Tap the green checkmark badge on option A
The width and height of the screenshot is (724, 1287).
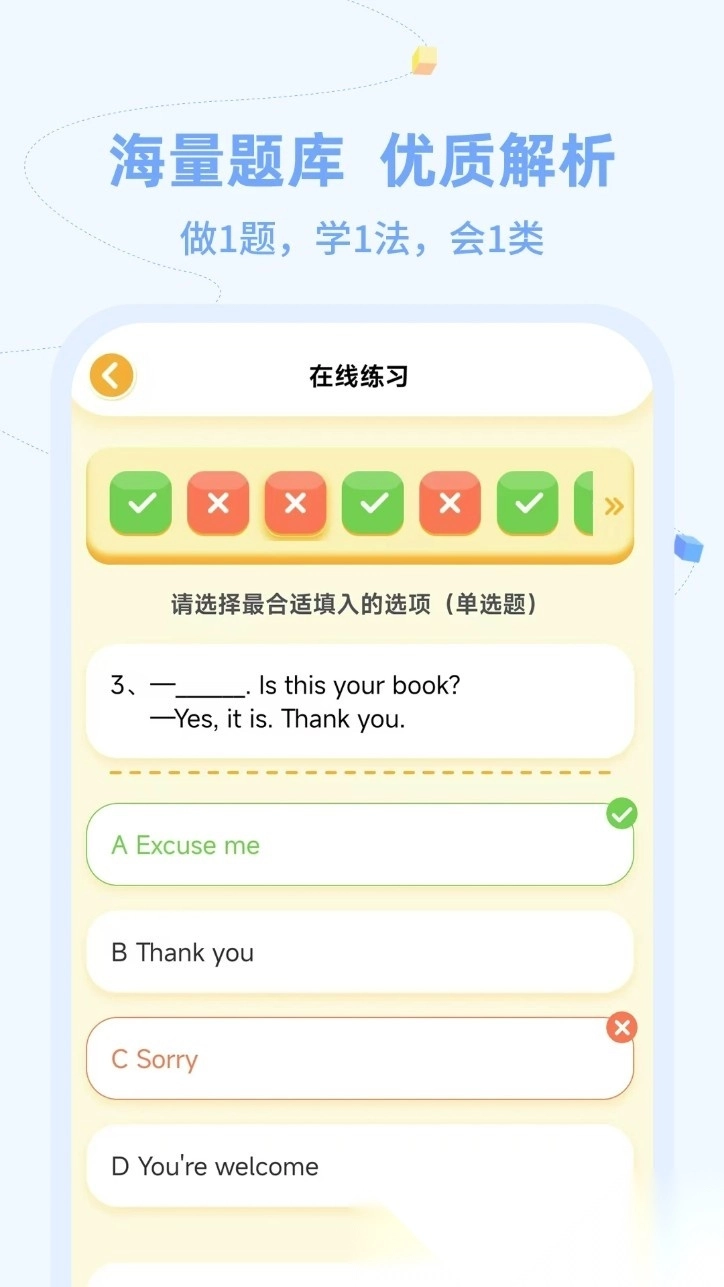click(x=621, y=814)
